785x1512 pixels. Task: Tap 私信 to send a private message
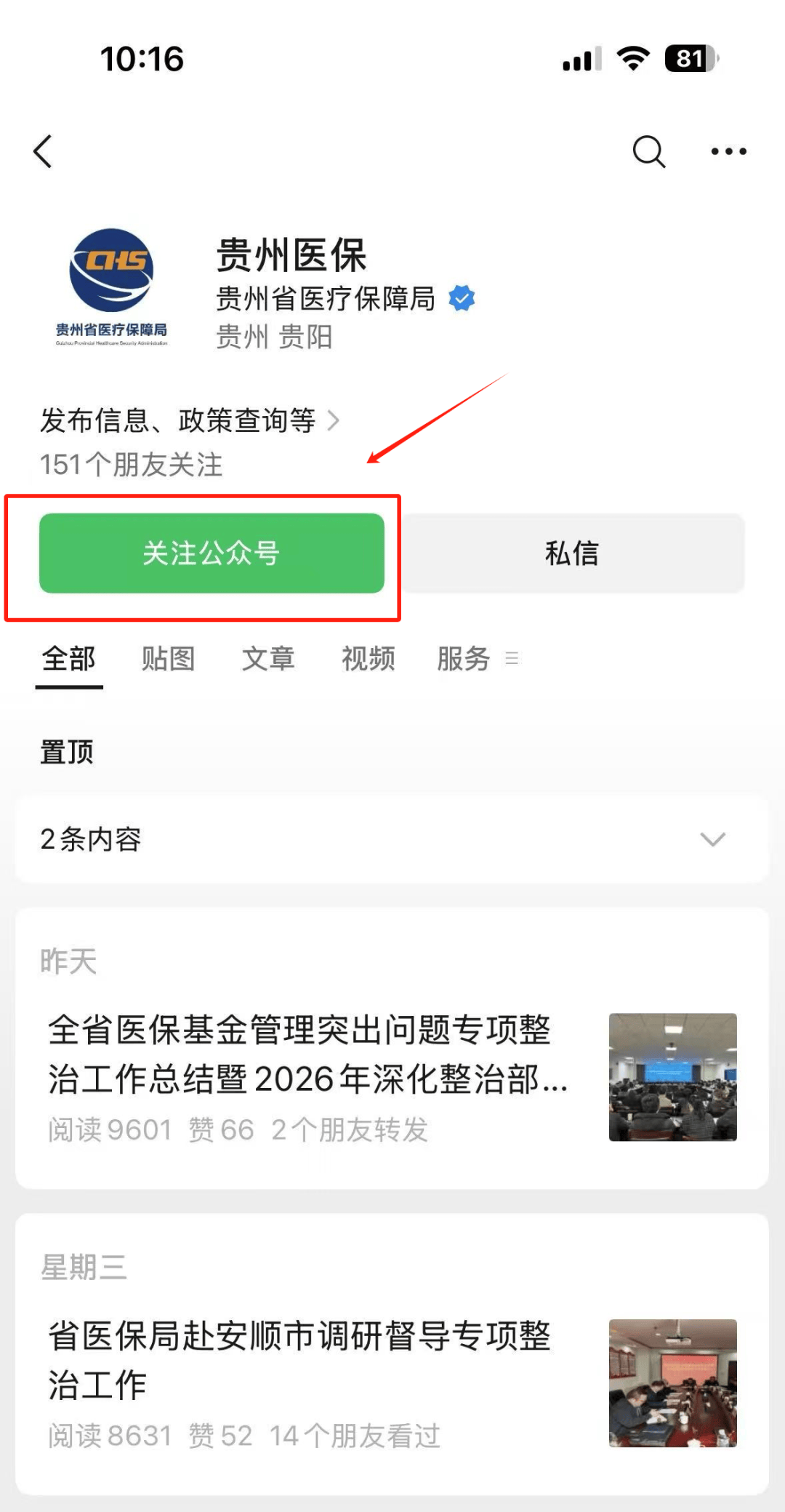tap(573, 554)
